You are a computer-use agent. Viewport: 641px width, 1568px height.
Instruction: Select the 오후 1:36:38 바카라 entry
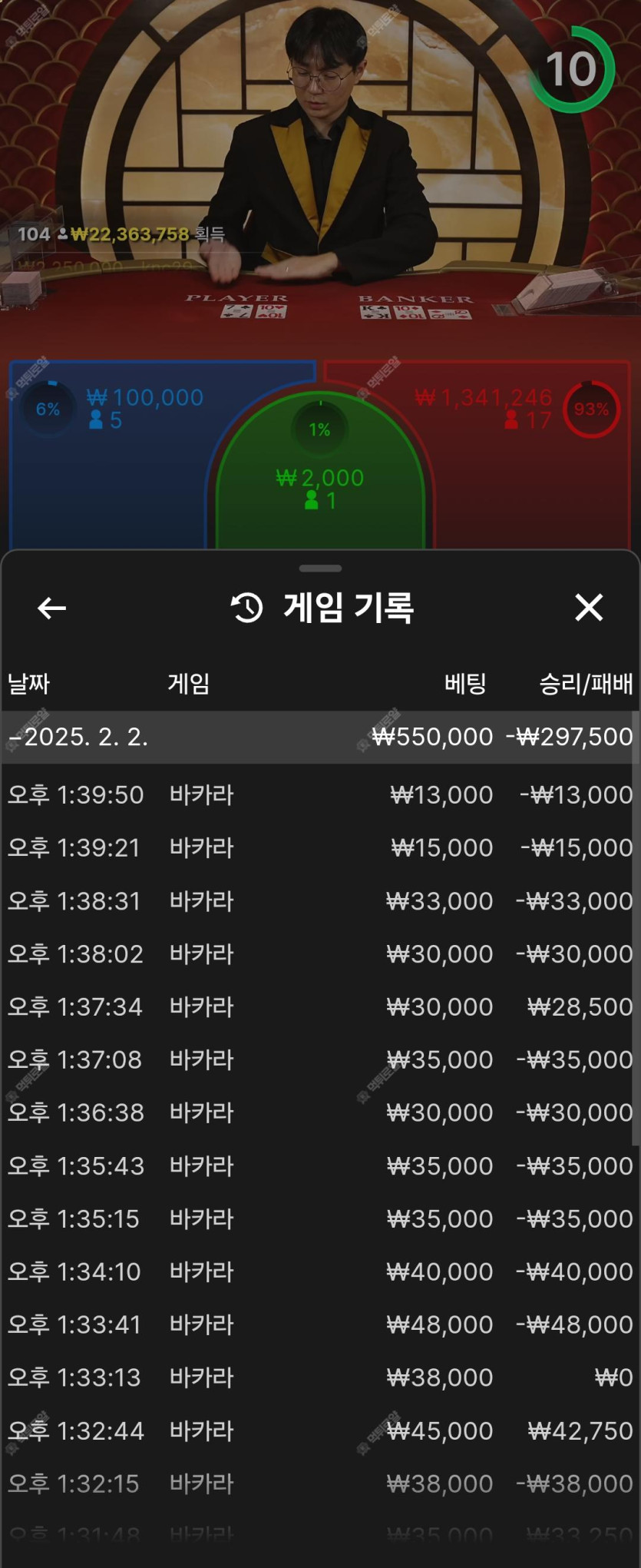(x=319, y=1112)
